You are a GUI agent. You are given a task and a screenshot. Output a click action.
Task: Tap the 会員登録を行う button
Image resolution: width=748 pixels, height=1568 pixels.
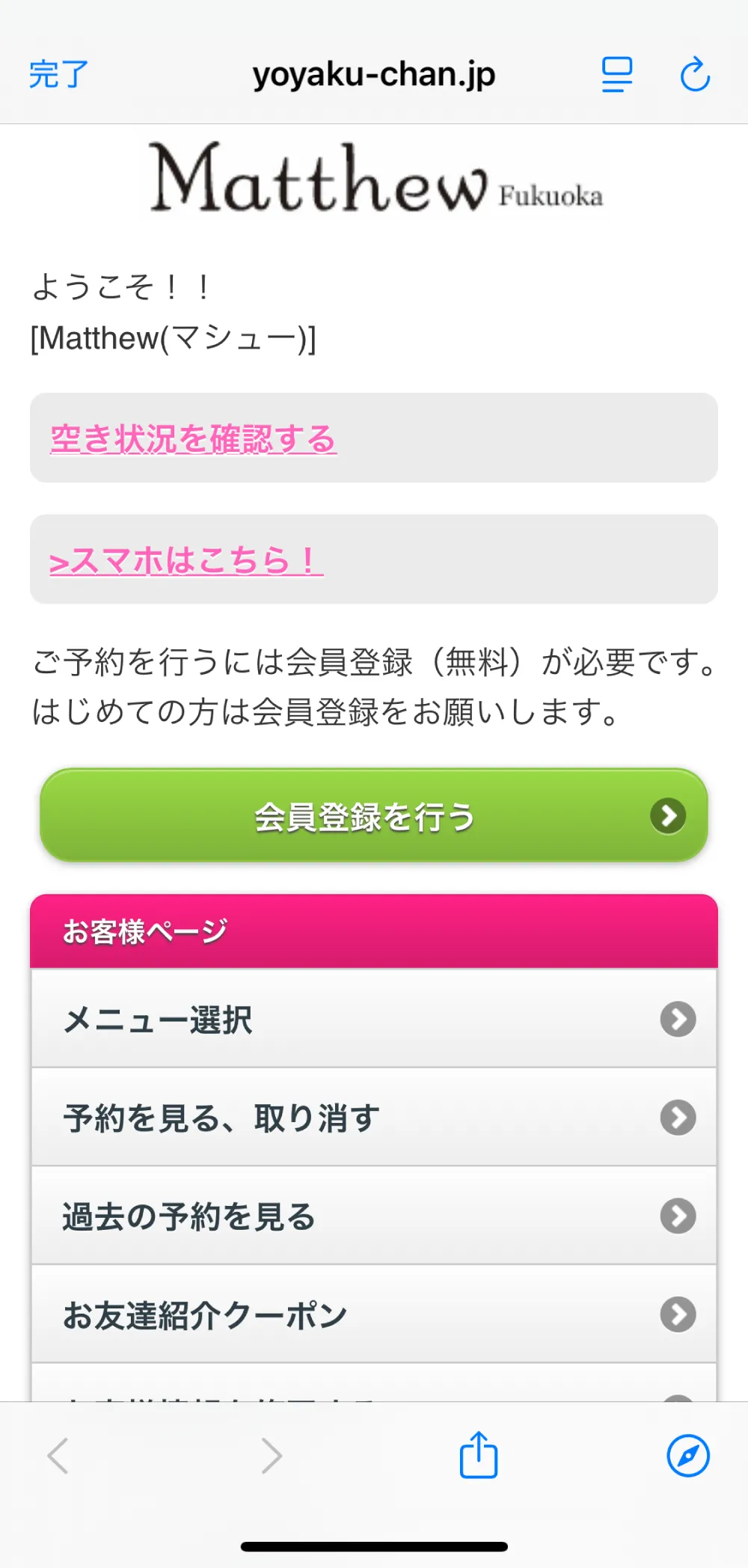pos(373,815)
